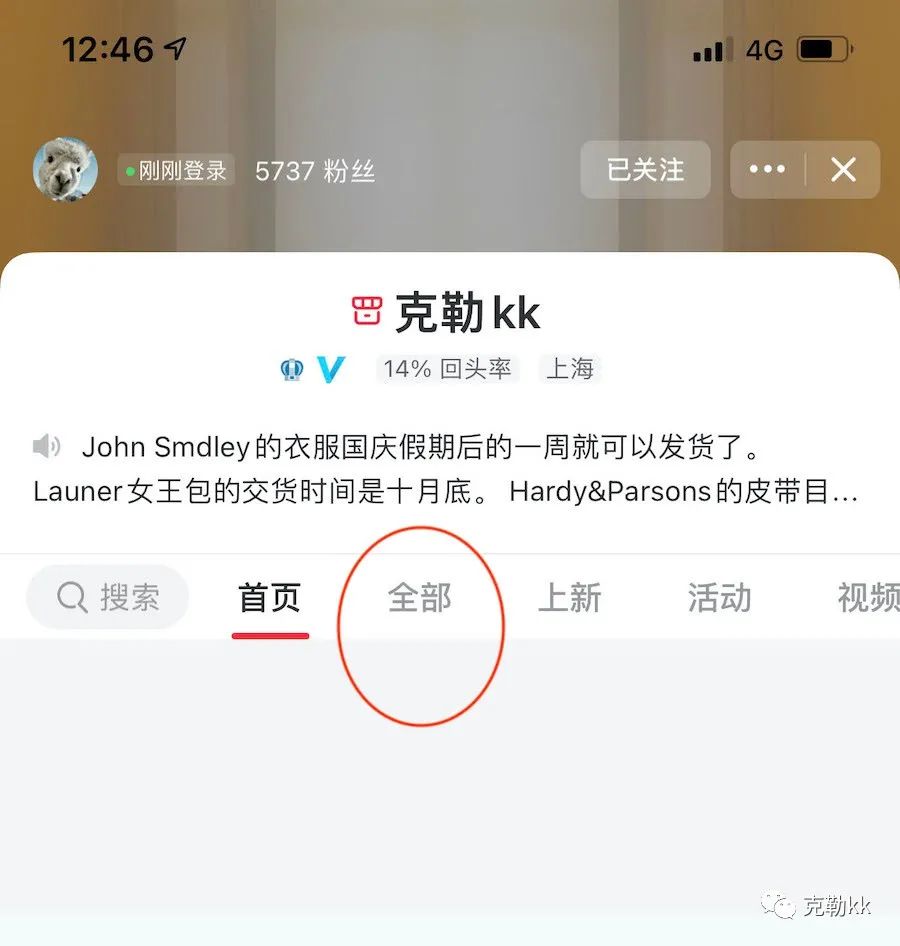This screenshot has width=900, height=946.
Task: Open the 活动 section
Action: pyautogui.click(x=718, y=596)
